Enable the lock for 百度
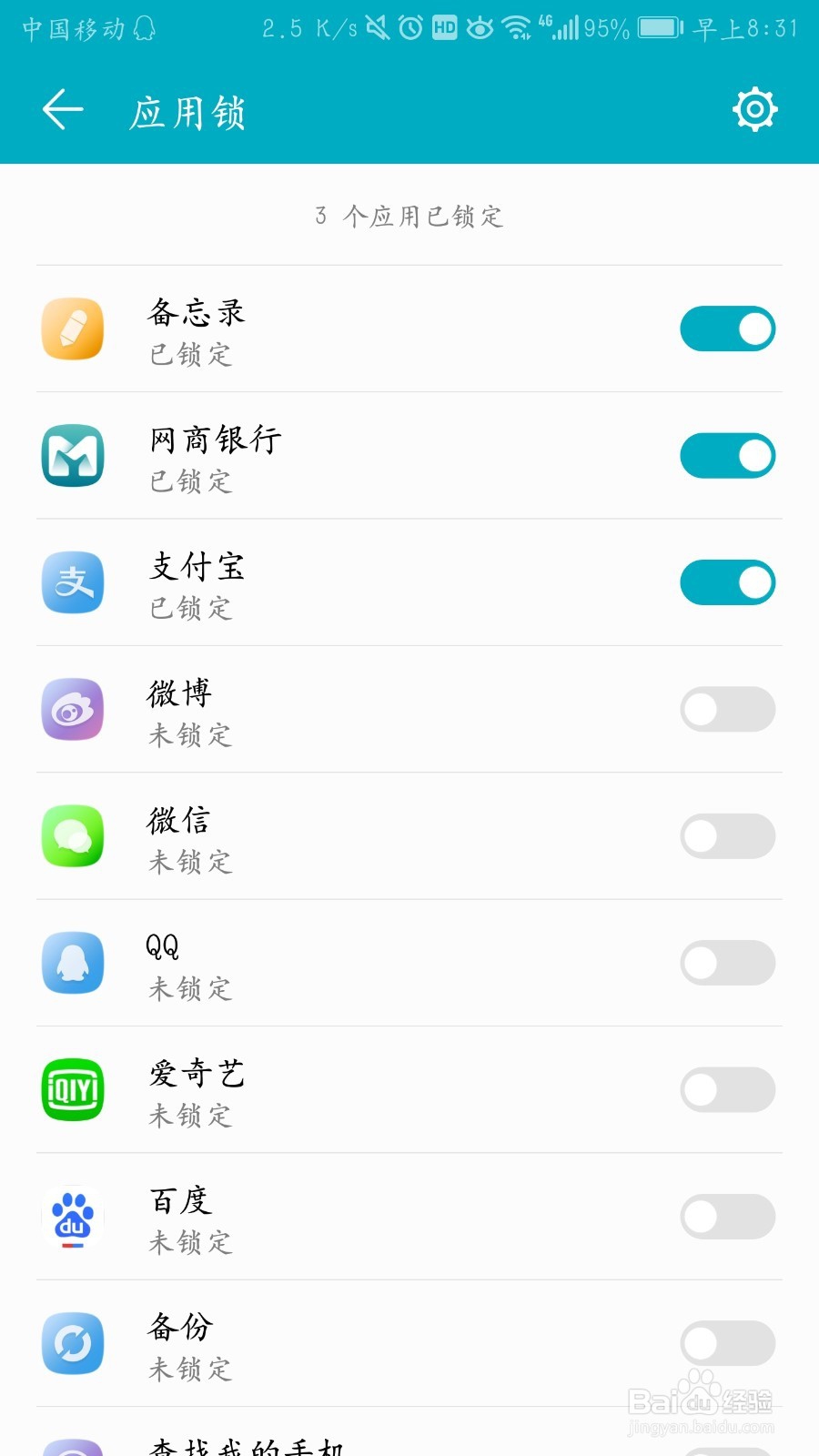Image resolution: width=819 pixels, height=1456 pixels. click(727, 1216)
